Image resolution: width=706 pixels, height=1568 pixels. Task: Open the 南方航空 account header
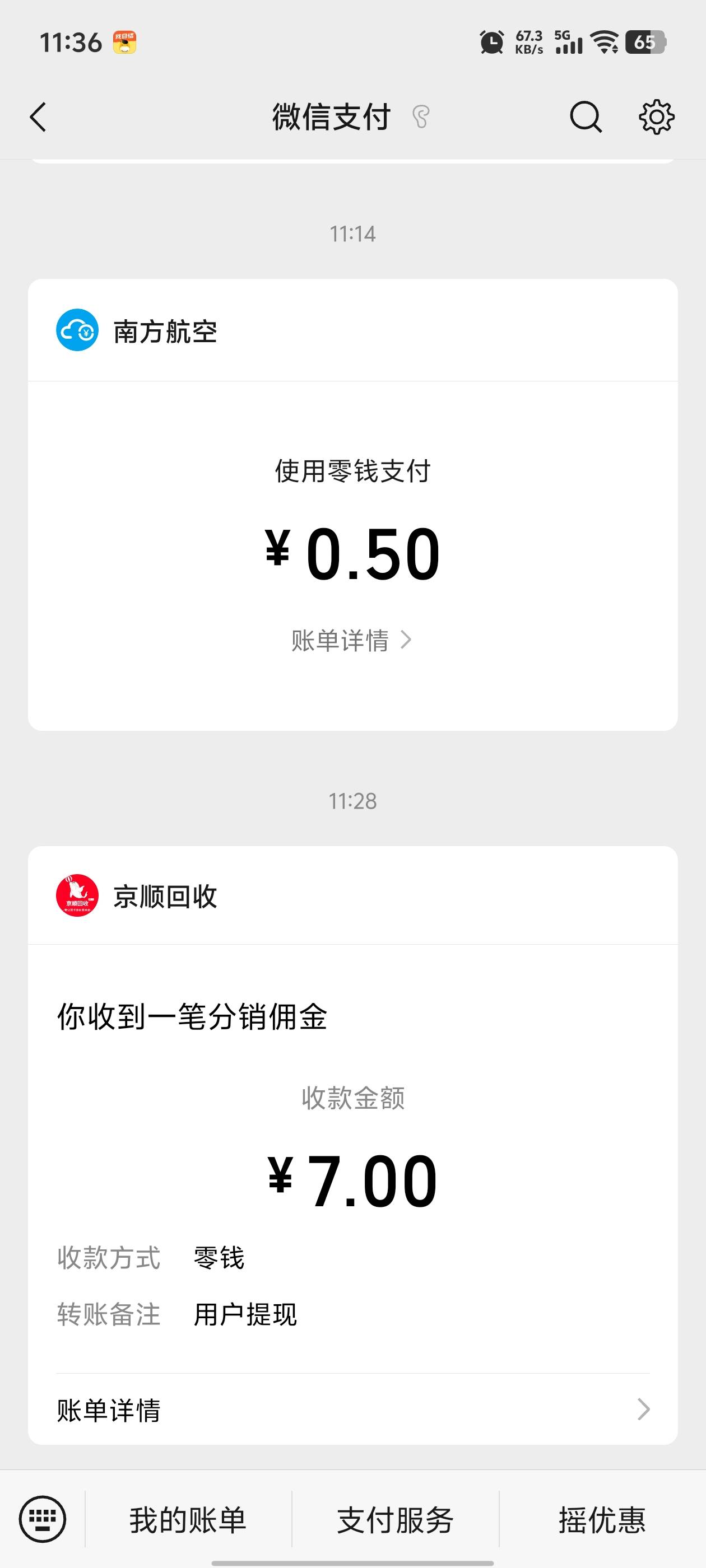pos(166,331)
